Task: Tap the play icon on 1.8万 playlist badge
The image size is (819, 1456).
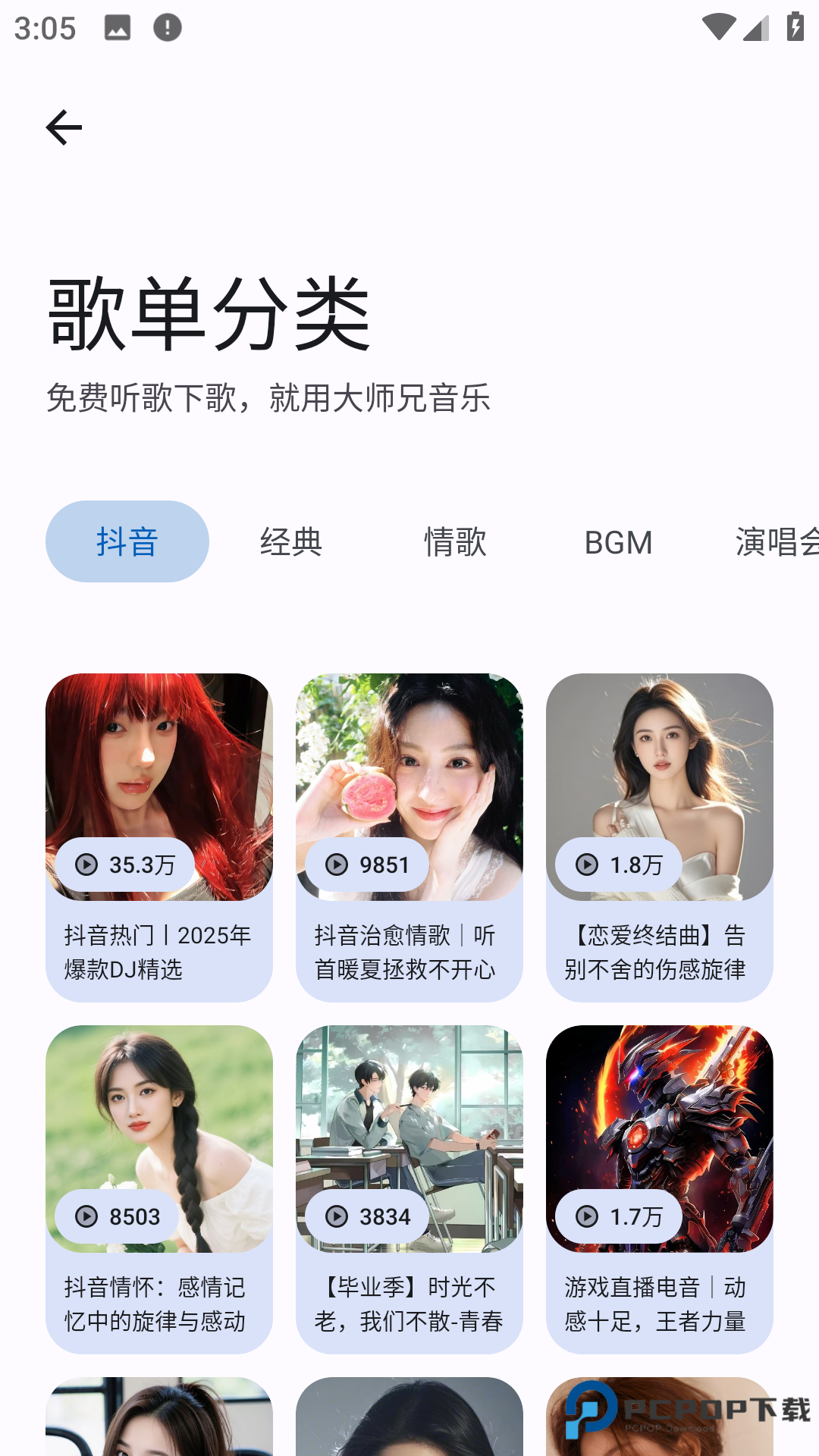Action: coord(586,864)
